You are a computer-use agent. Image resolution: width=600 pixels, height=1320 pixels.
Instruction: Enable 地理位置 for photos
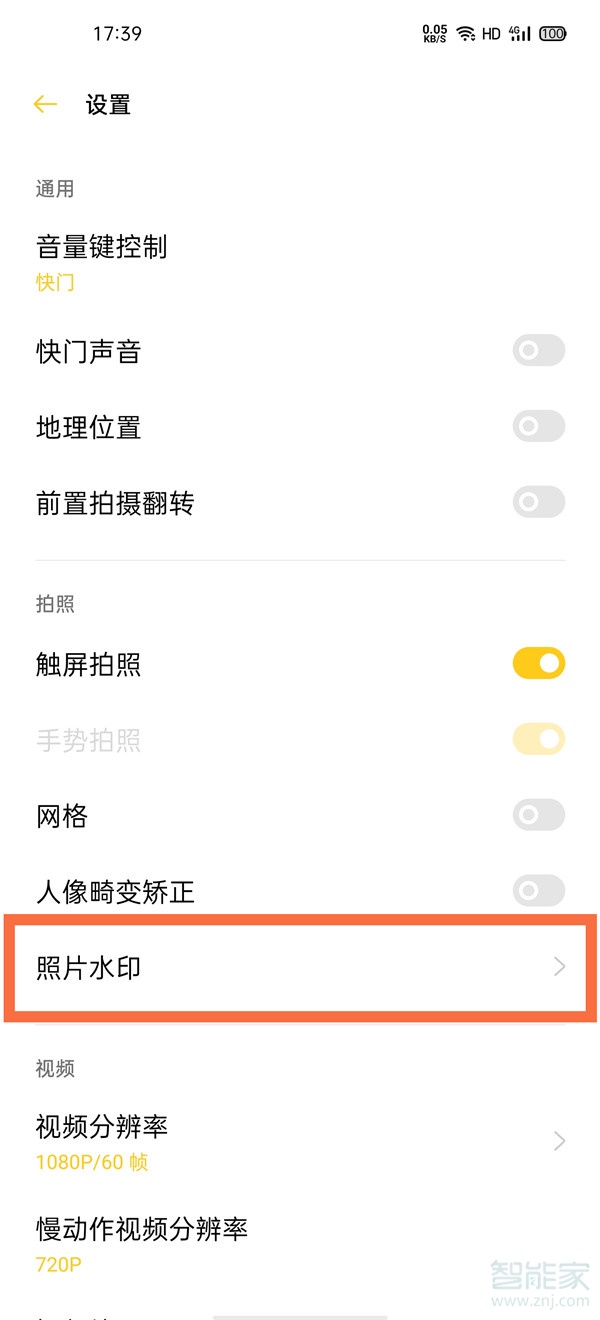(x=538, y=427)
